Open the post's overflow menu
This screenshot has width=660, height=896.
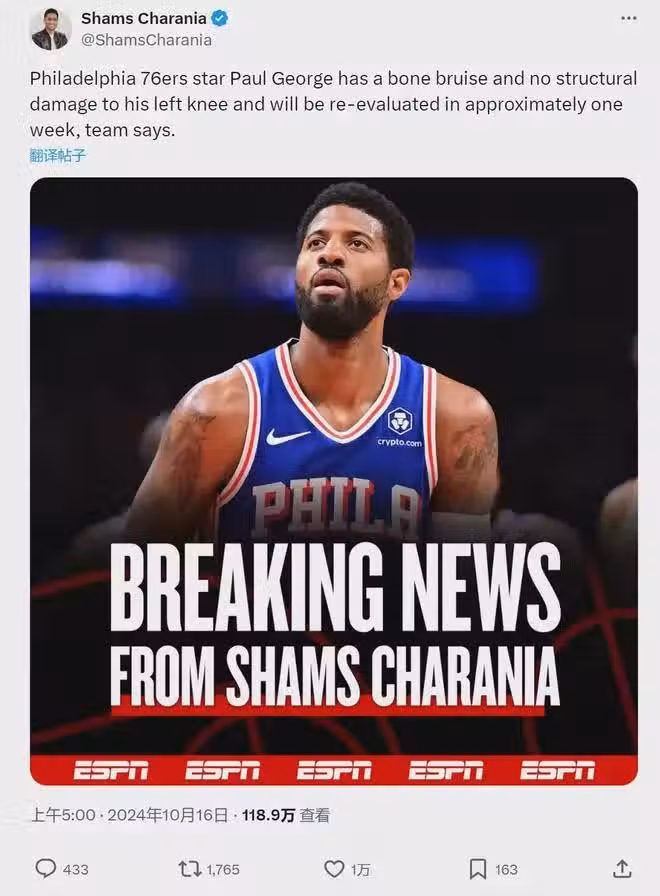click(x=628, y=19)
